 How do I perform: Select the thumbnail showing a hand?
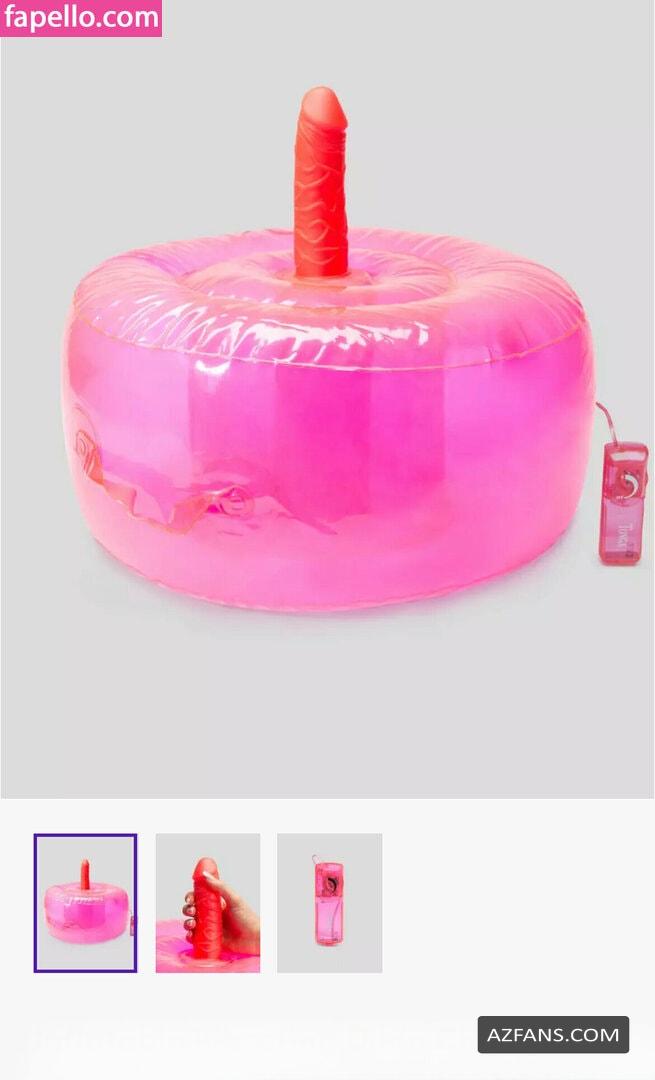coord(208,903)
